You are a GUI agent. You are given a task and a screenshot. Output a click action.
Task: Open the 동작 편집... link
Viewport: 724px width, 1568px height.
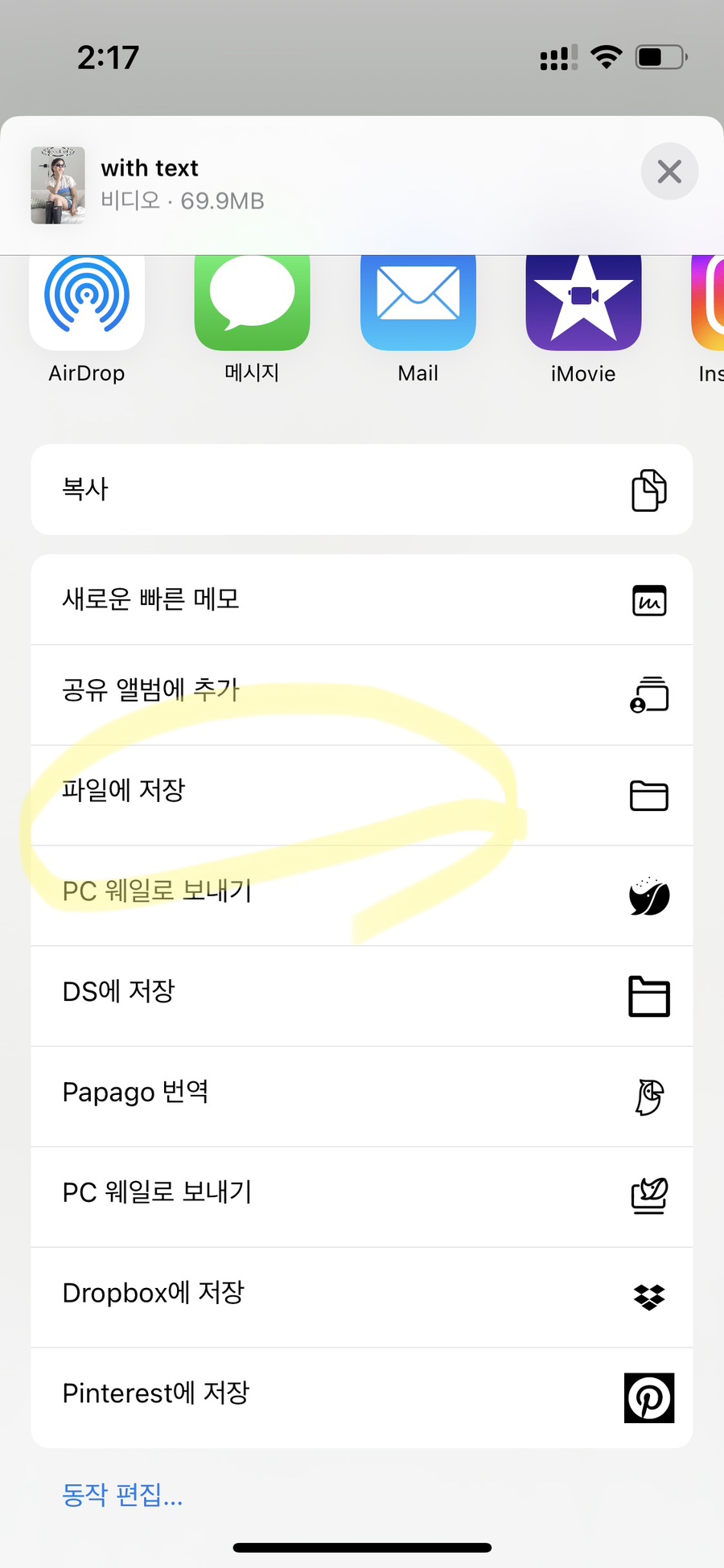(123, 1495)
